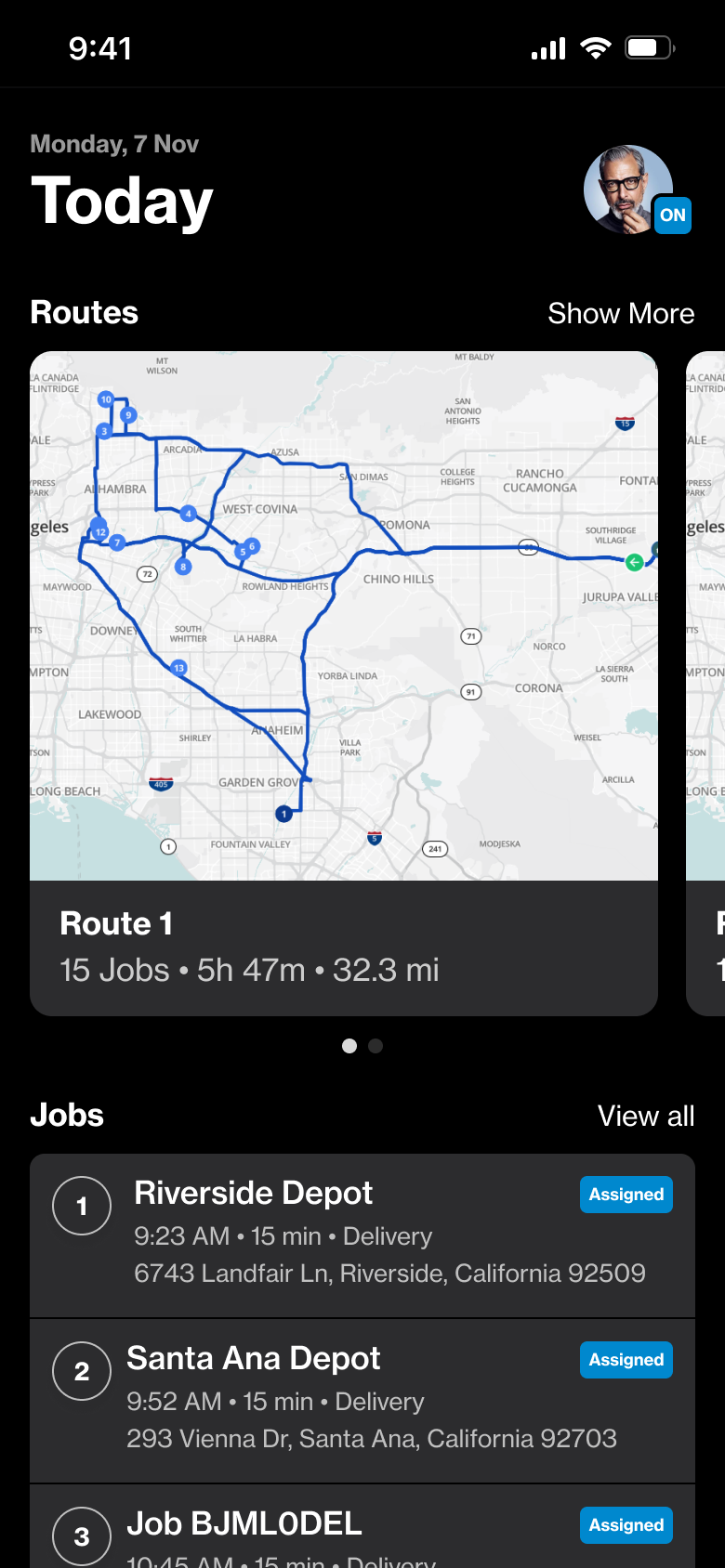Open the Route 1 card
Image resolution: width=725 pixels, height=1568 pixels.
point(343,947)
